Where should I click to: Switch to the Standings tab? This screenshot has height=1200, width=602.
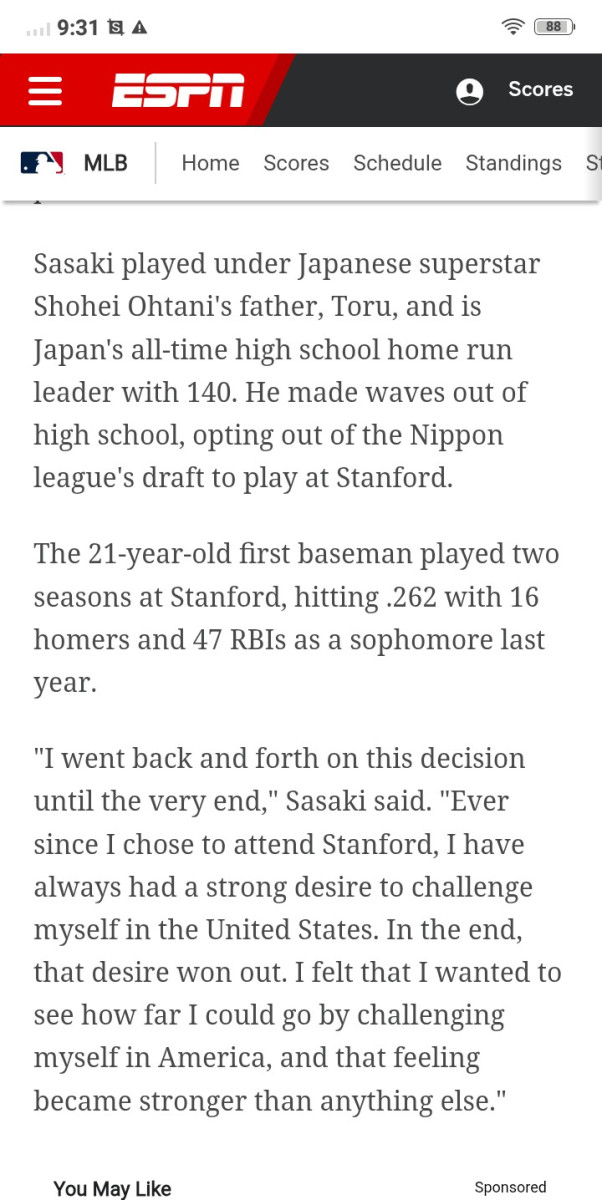[x=513, y=163]
